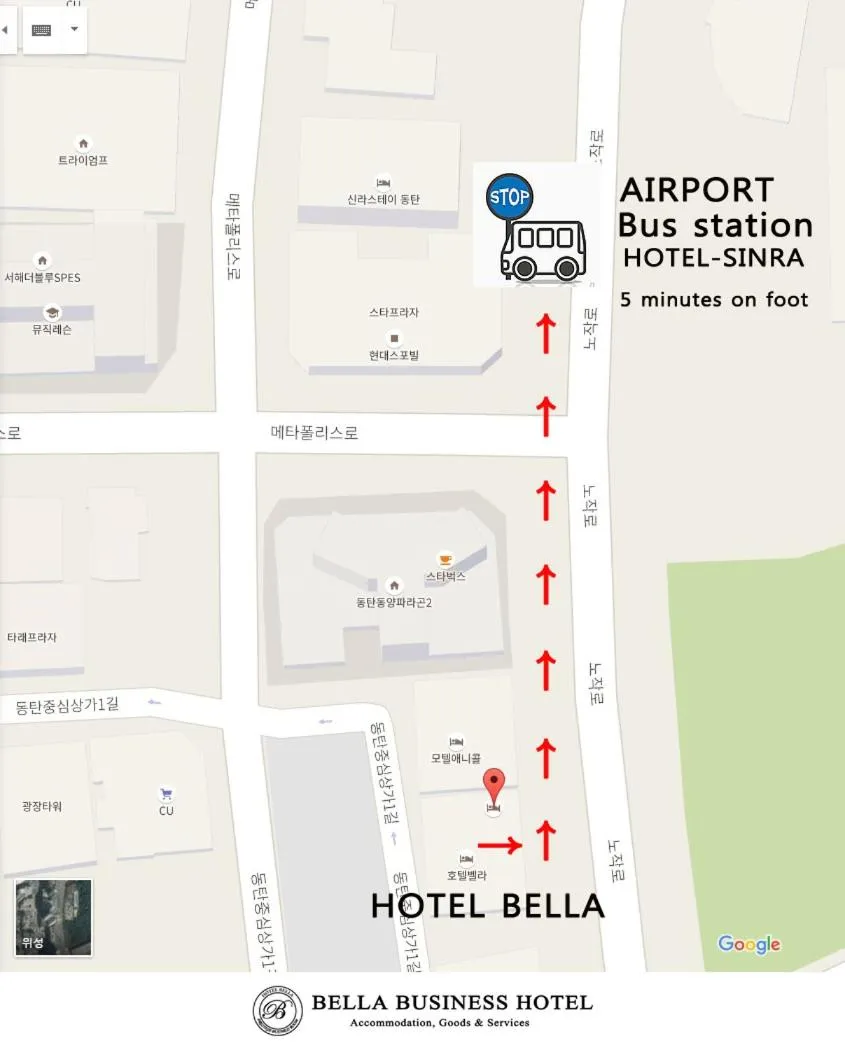The image size is (845, 1050).
Task: Click the home icon above 트라이엄프
Action: 81,142
